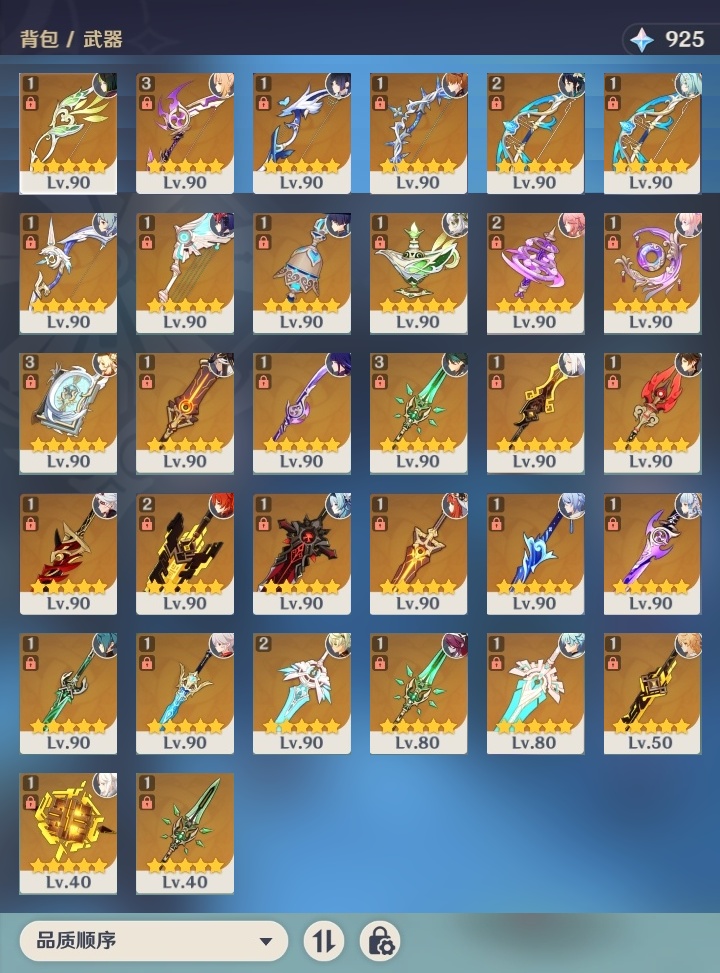
Task: Tap the lock management icon
Action: pyautogui.click(x=380, y=941)
